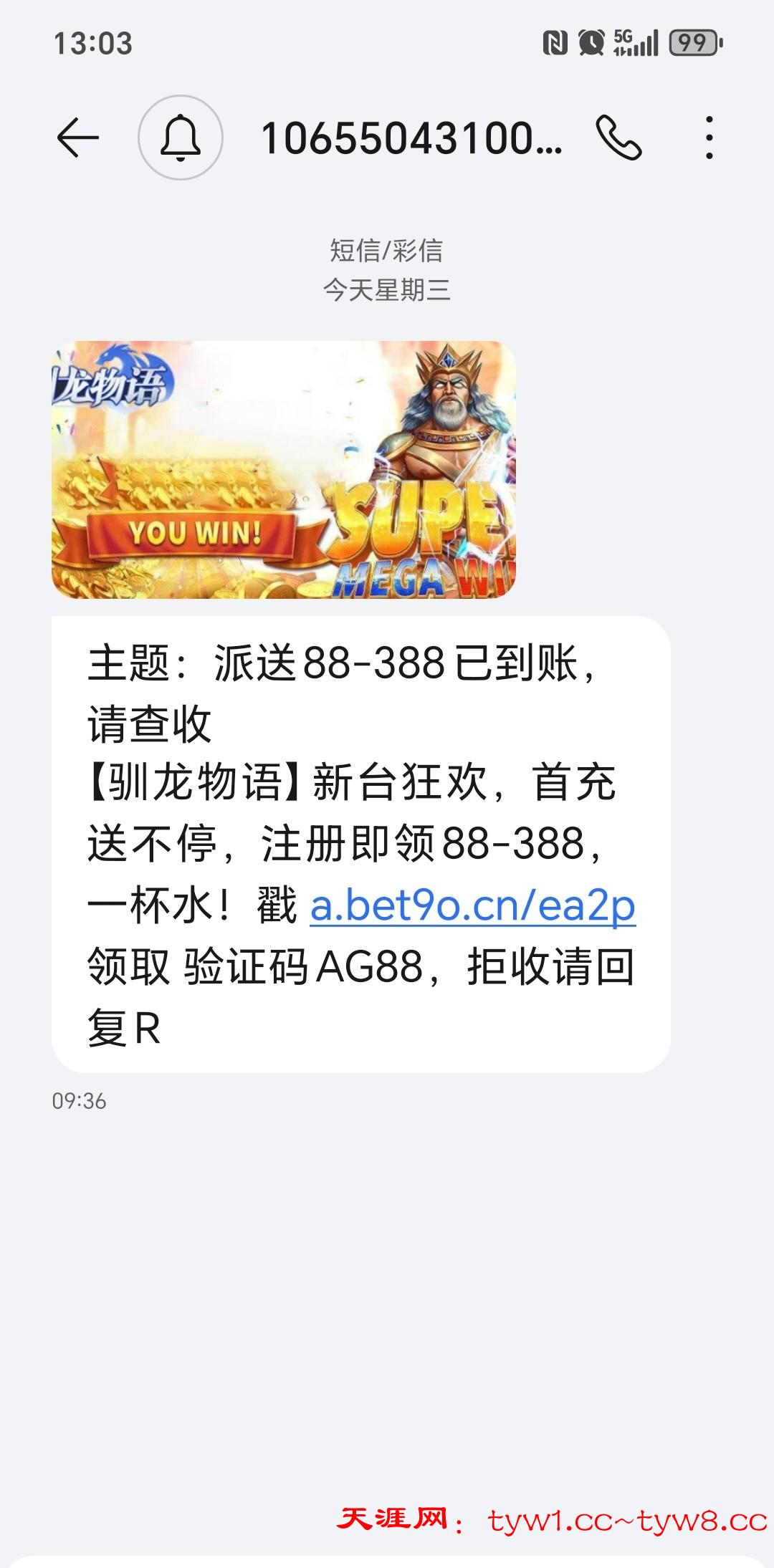
Task: Open the three-dot overflow menu
Action: click(x=709, y=137)
